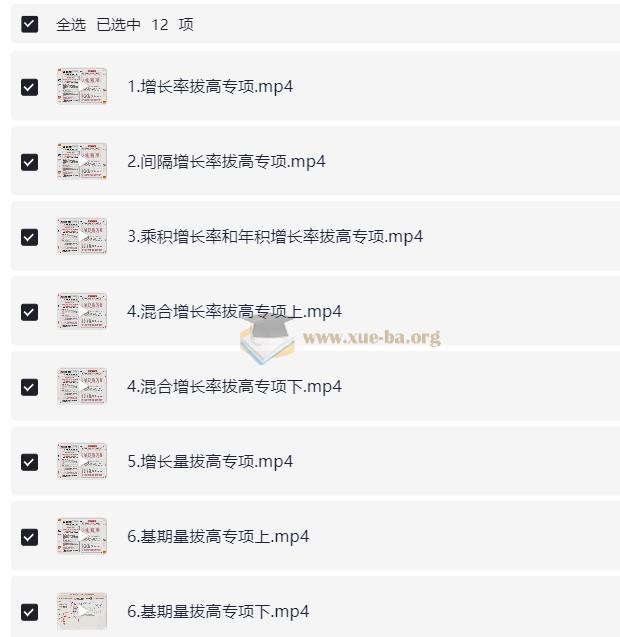This screenshot has height=637, width=620.
Task: Deselect 6.基期量拔高专项下.mp4 checkbox
Action: coord(30,612)
